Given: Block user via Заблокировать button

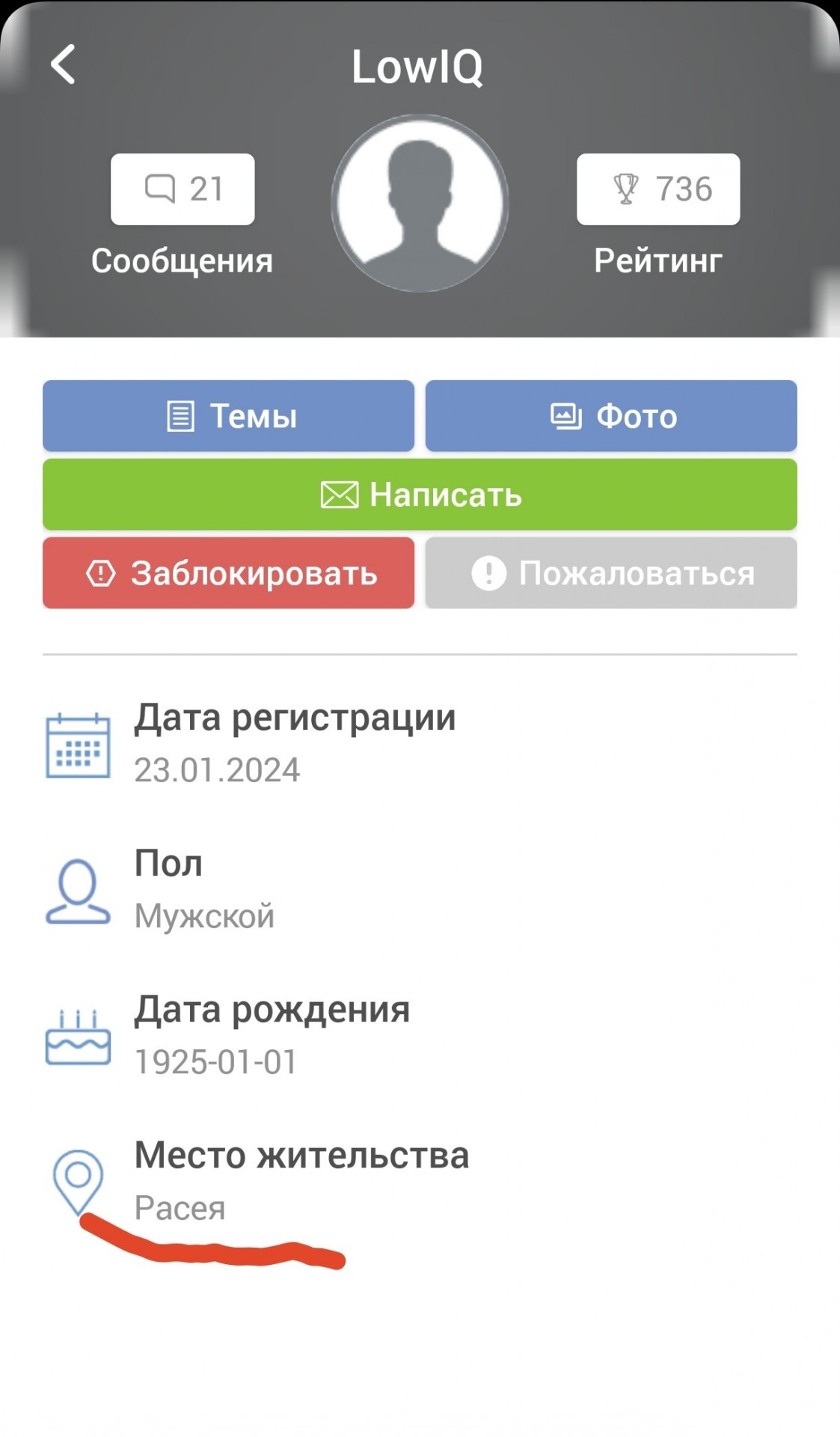Looking at the screenshot, I should click(x=228, y=573).
